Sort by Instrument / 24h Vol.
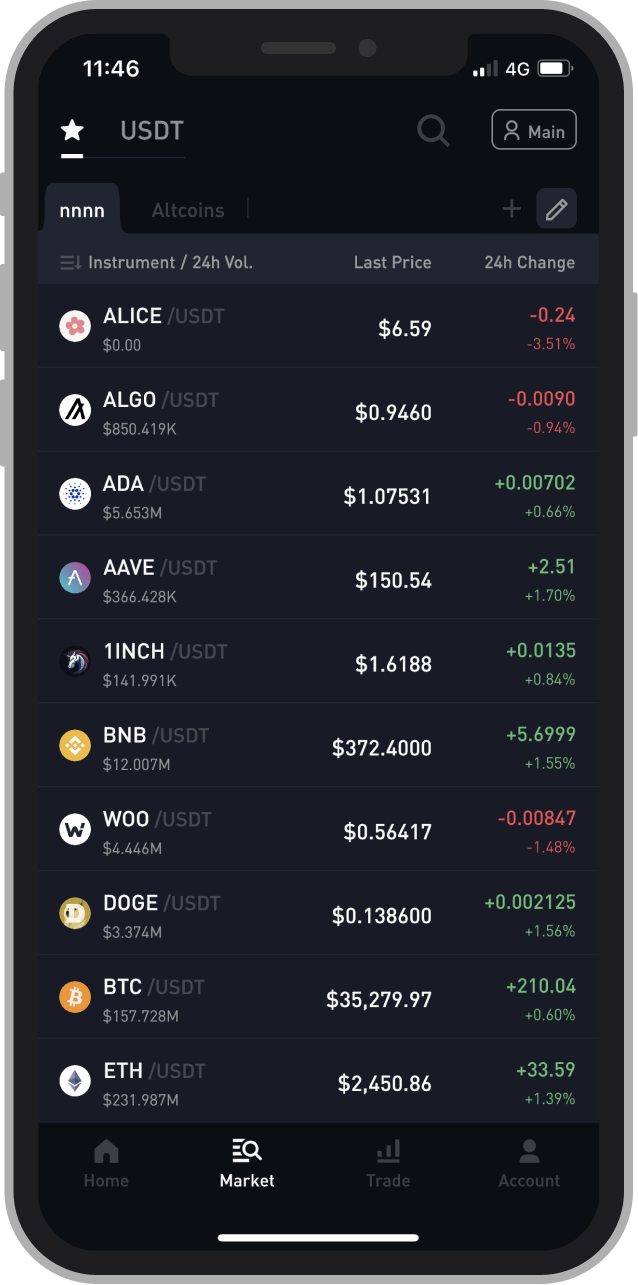This screenshot has width=638, height=1285. pos(156,262)
